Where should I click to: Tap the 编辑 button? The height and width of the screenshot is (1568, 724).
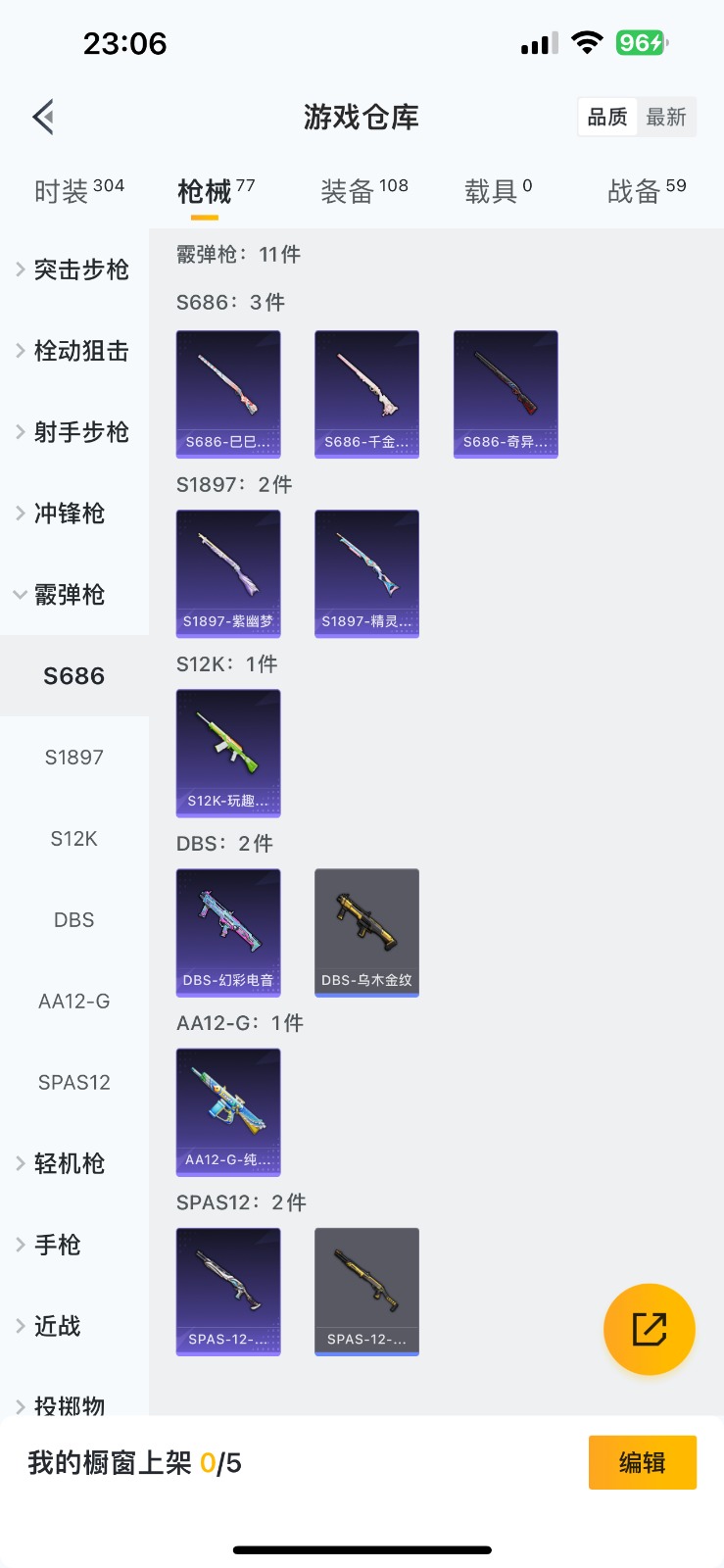click(x=642, y=1462)
